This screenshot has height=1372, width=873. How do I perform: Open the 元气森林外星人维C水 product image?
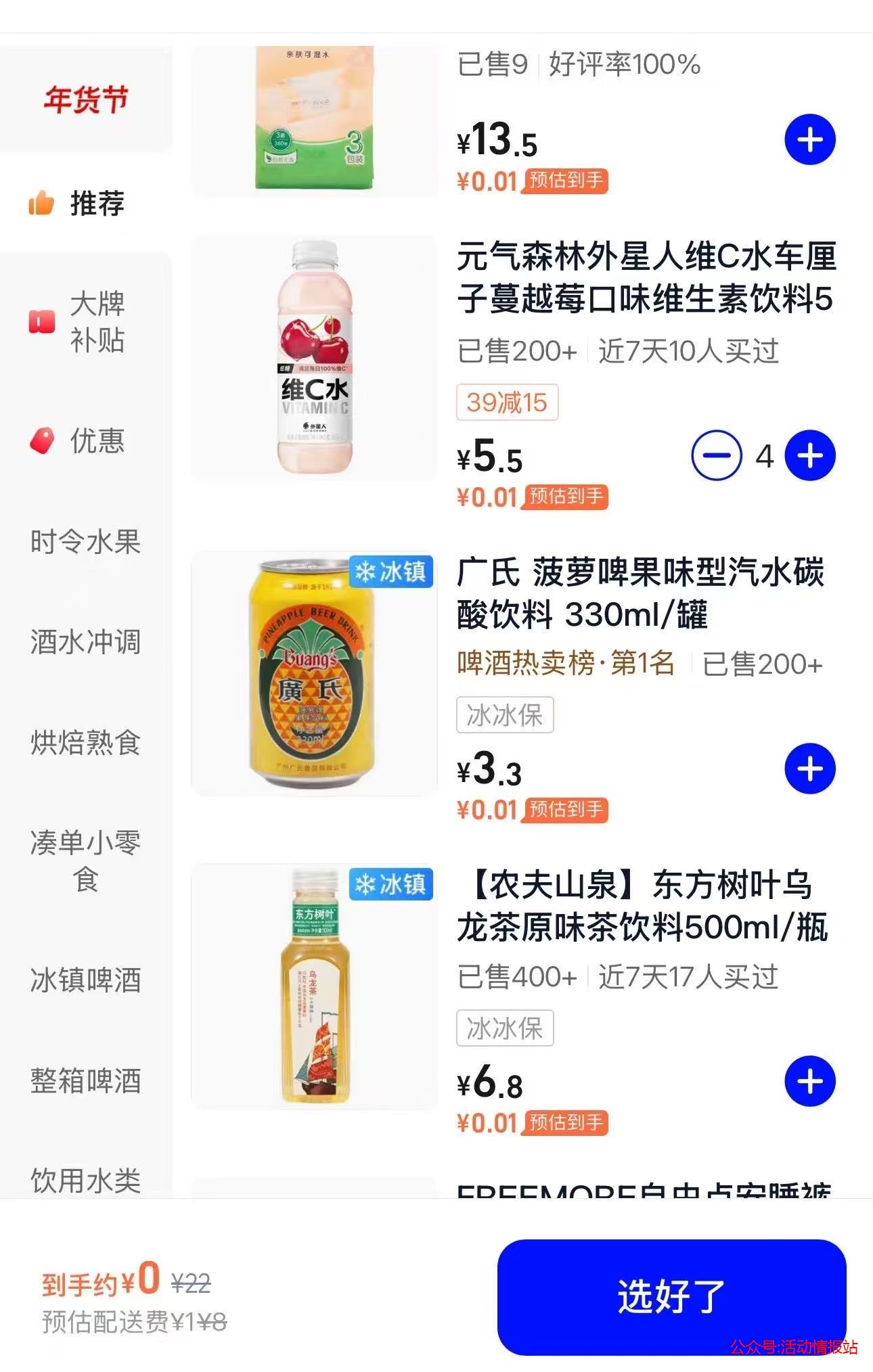315,358
